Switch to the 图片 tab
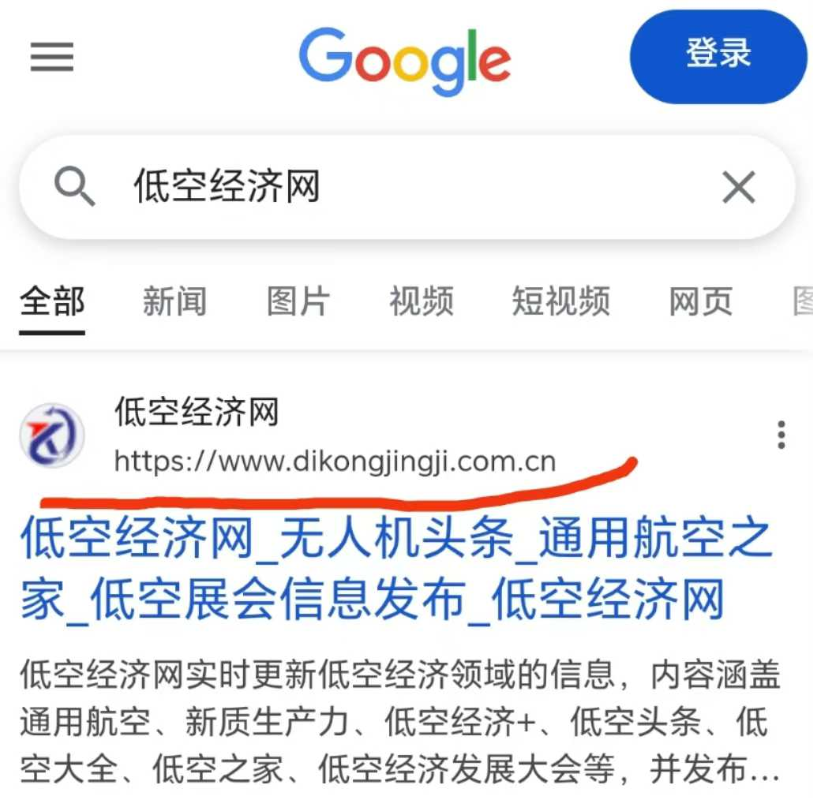Image resolution: width=813 pixels, height=798 pixels. 298,300
